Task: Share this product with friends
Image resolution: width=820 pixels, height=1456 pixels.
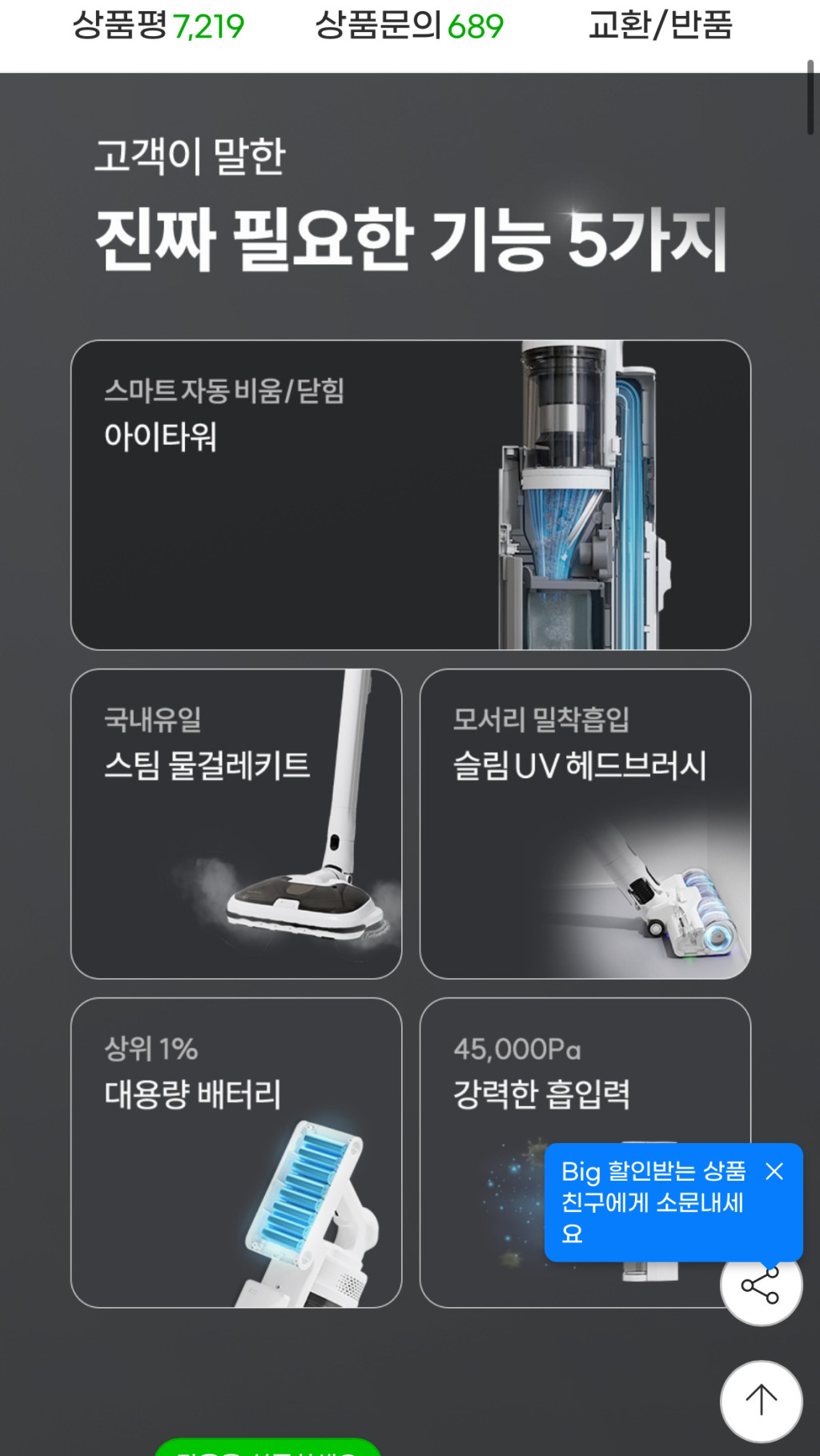Action: click(761, 1286)
